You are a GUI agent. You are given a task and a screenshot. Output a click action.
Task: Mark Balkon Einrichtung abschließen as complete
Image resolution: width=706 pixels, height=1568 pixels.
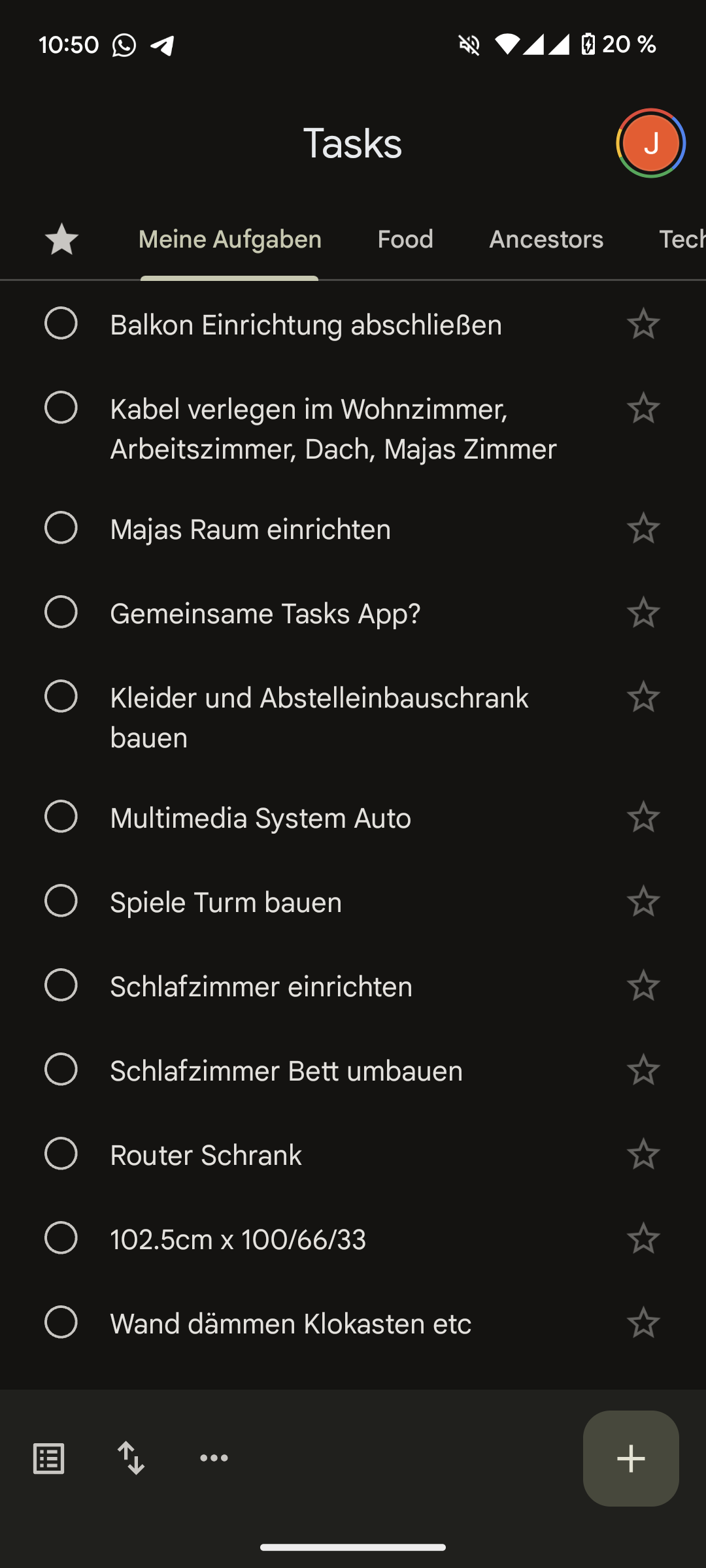61,323
